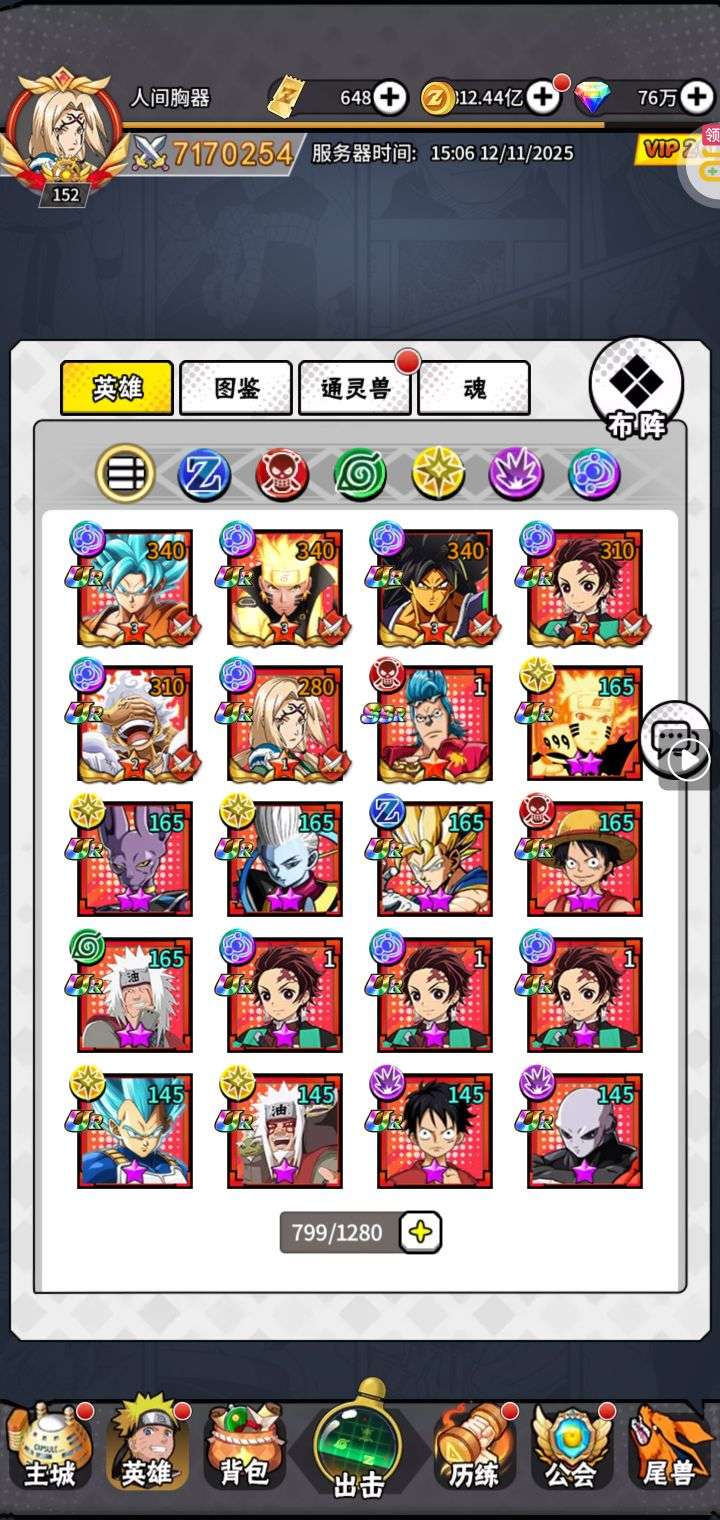
Task: Switch to the 图鉴 tab
Action: coord(236,388)
